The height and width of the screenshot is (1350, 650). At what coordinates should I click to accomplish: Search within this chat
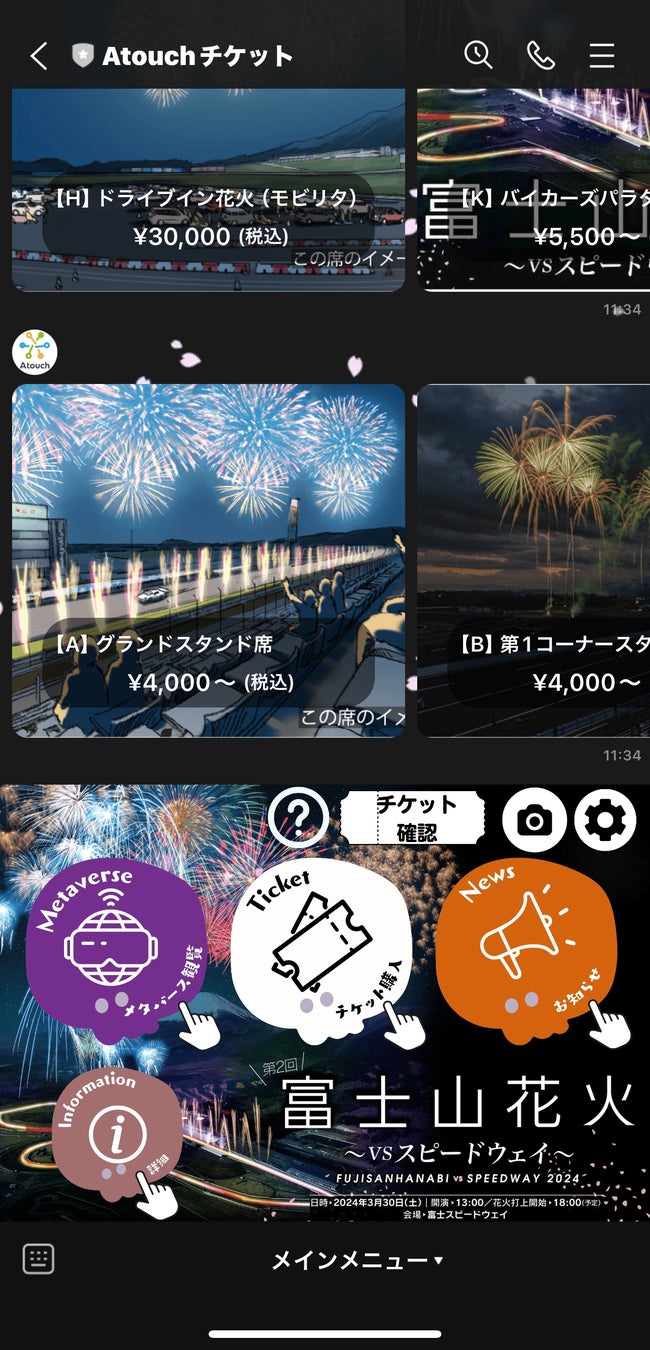pos(478,56)
